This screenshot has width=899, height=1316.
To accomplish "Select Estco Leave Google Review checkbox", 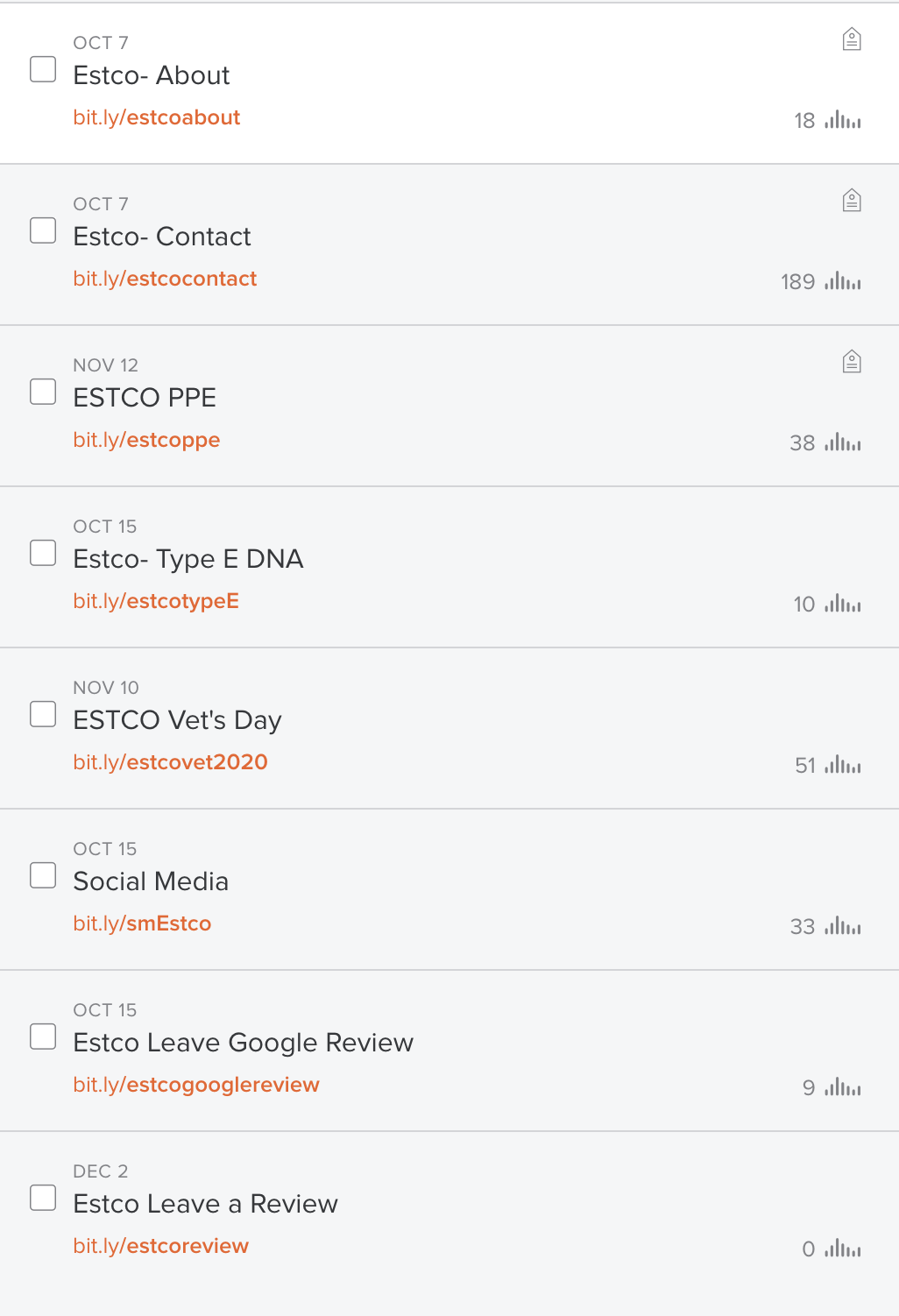I will pos(43,1037).
